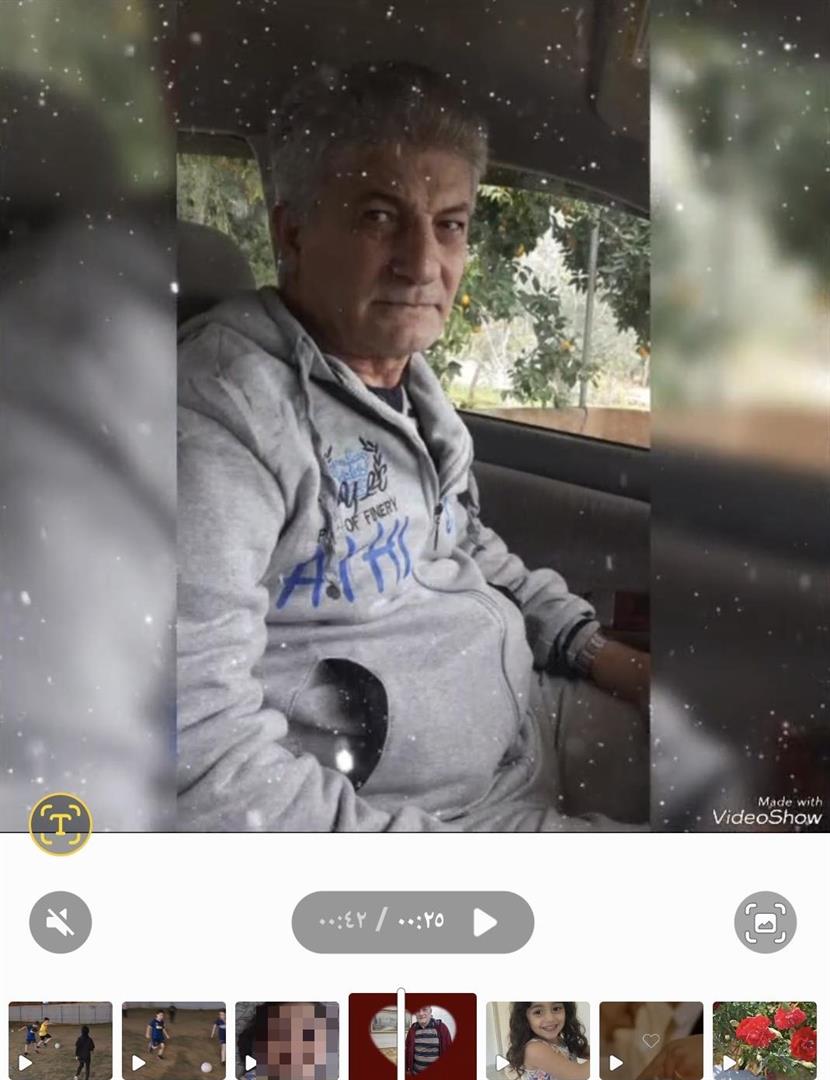The height and width of the screenshot is (1080, 830).
Task: Open the red roses video thumbnail
Action: coord(765,1040)
